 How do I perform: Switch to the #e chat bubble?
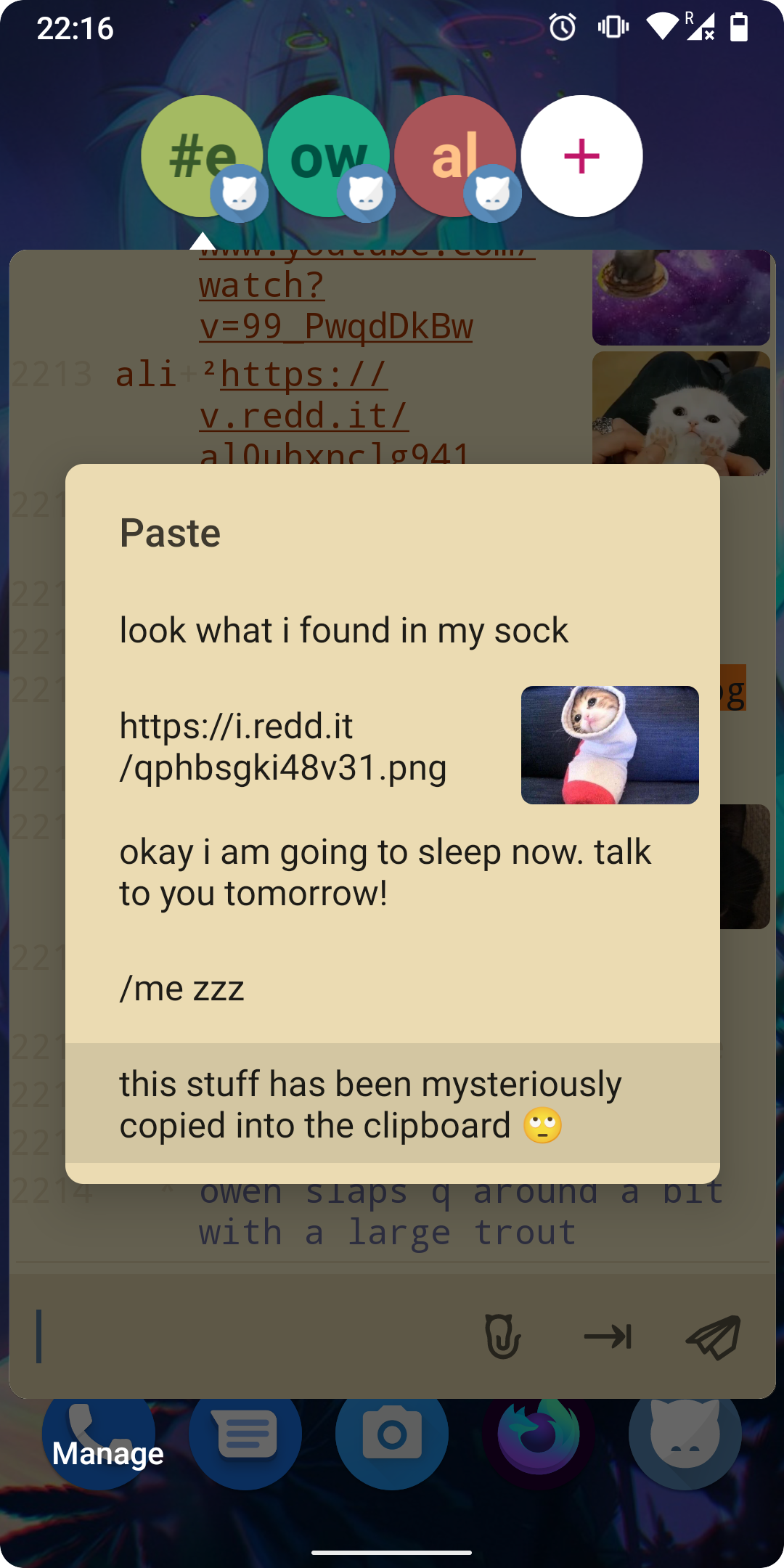[201, 156]
